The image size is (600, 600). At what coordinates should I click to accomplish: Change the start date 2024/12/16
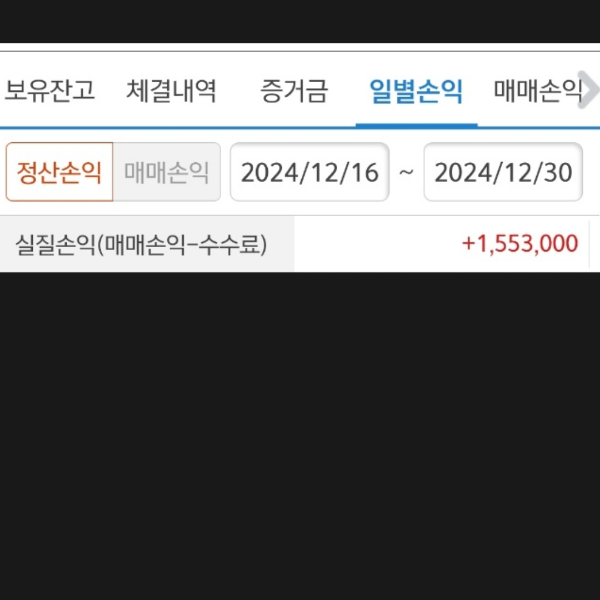point(309,172)
